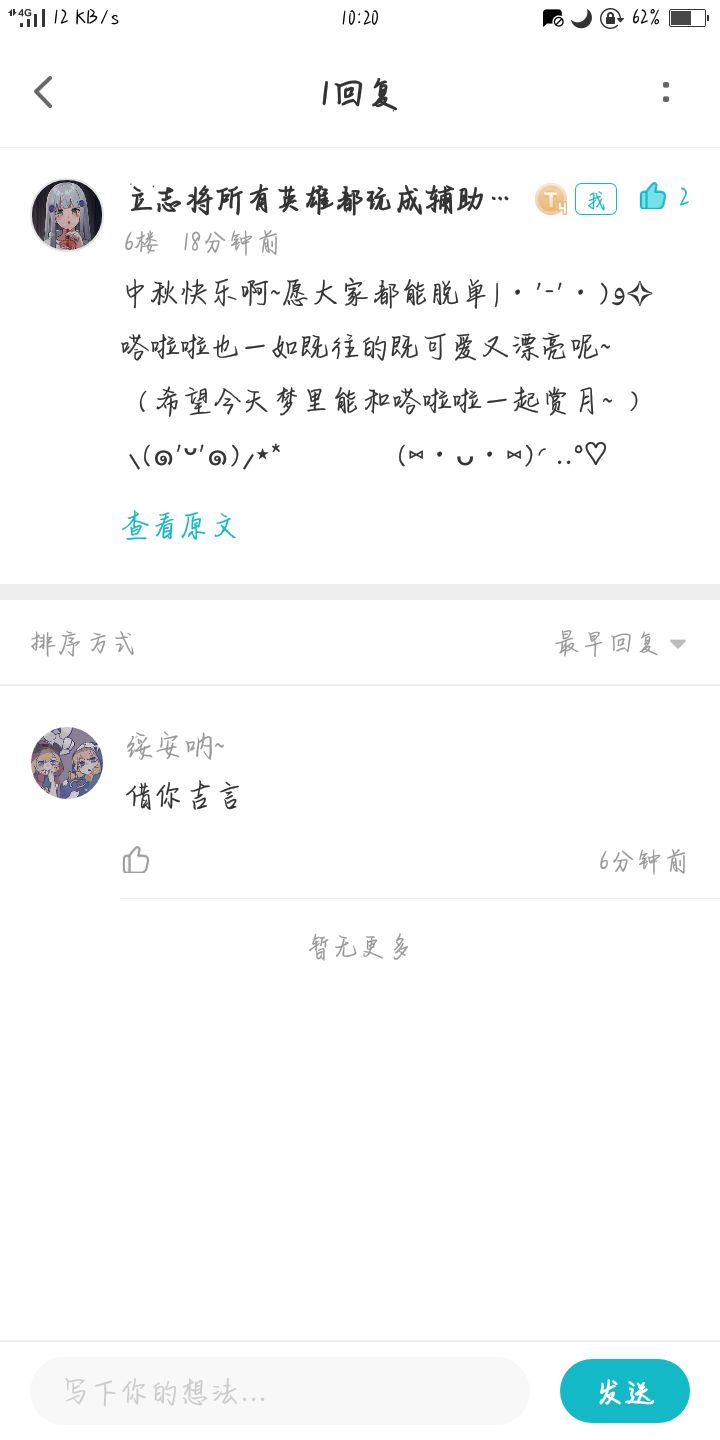Tap the '写下你的想法' input field
Viewport: 720px width, 1440px height.
[278, 1391]
